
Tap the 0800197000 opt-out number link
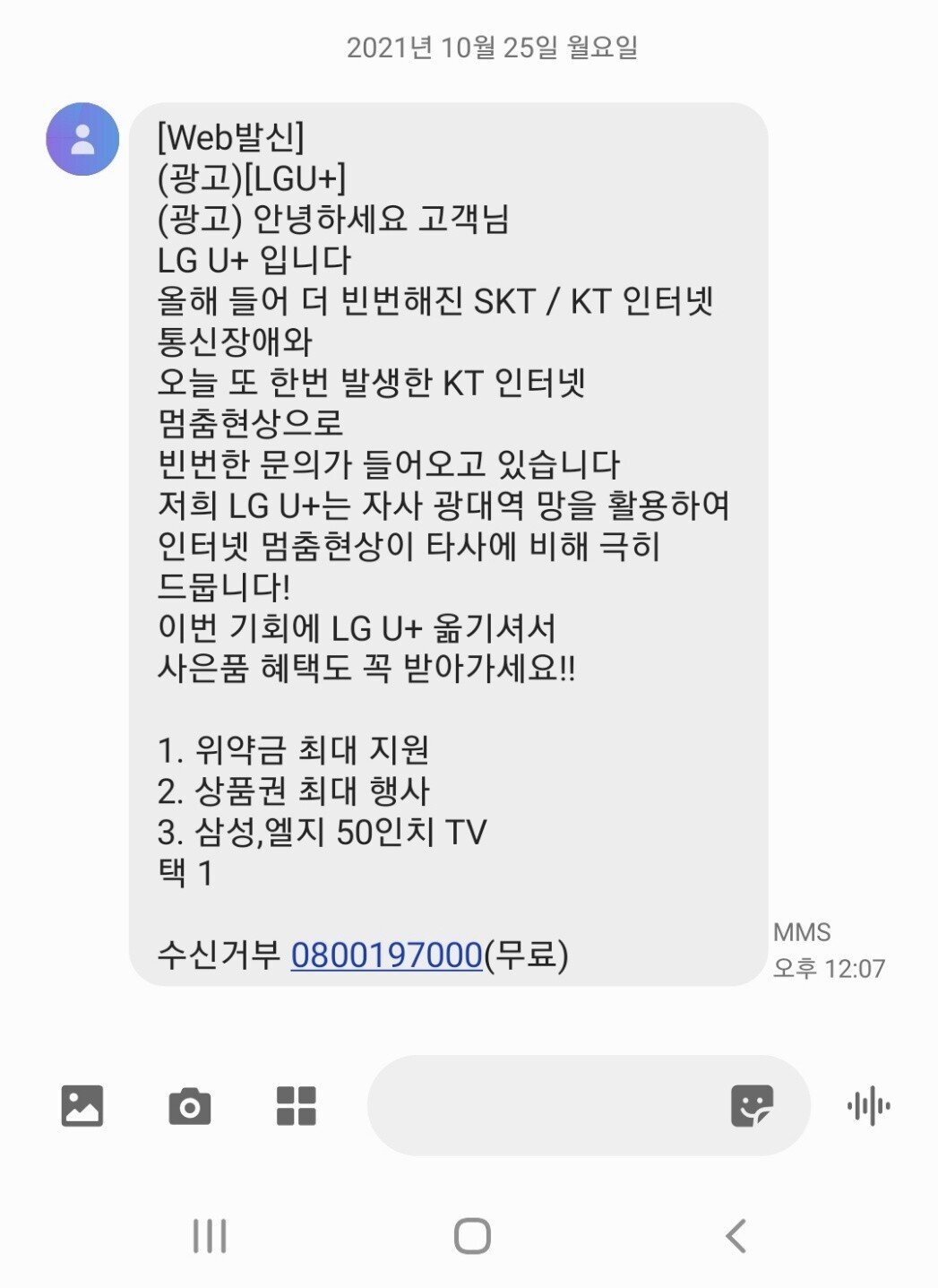click(x=386, y=955)
